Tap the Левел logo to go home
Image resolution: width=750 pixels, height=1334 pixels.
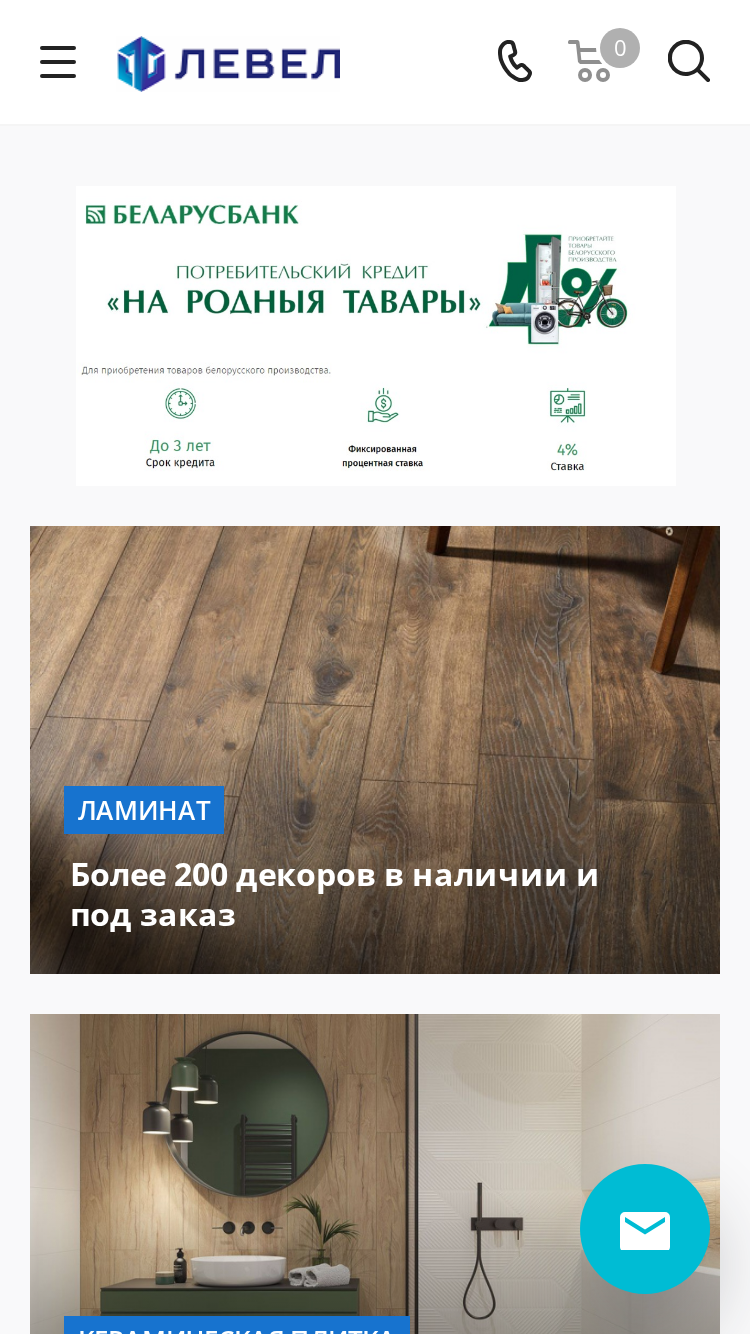pyautogui.click(x=229, y=63)
